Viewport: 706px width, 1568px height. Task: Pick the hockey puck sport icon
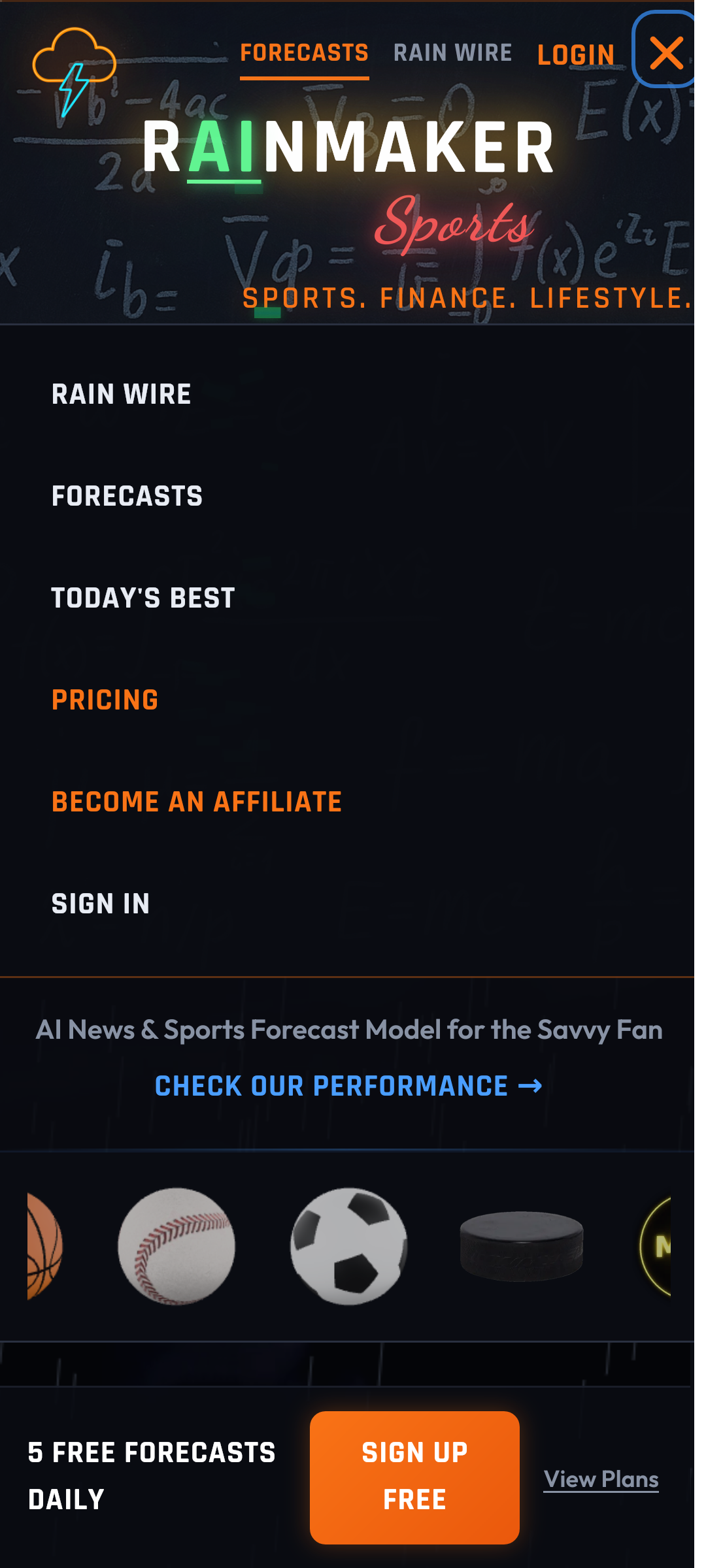click(x=521, y=1247)
